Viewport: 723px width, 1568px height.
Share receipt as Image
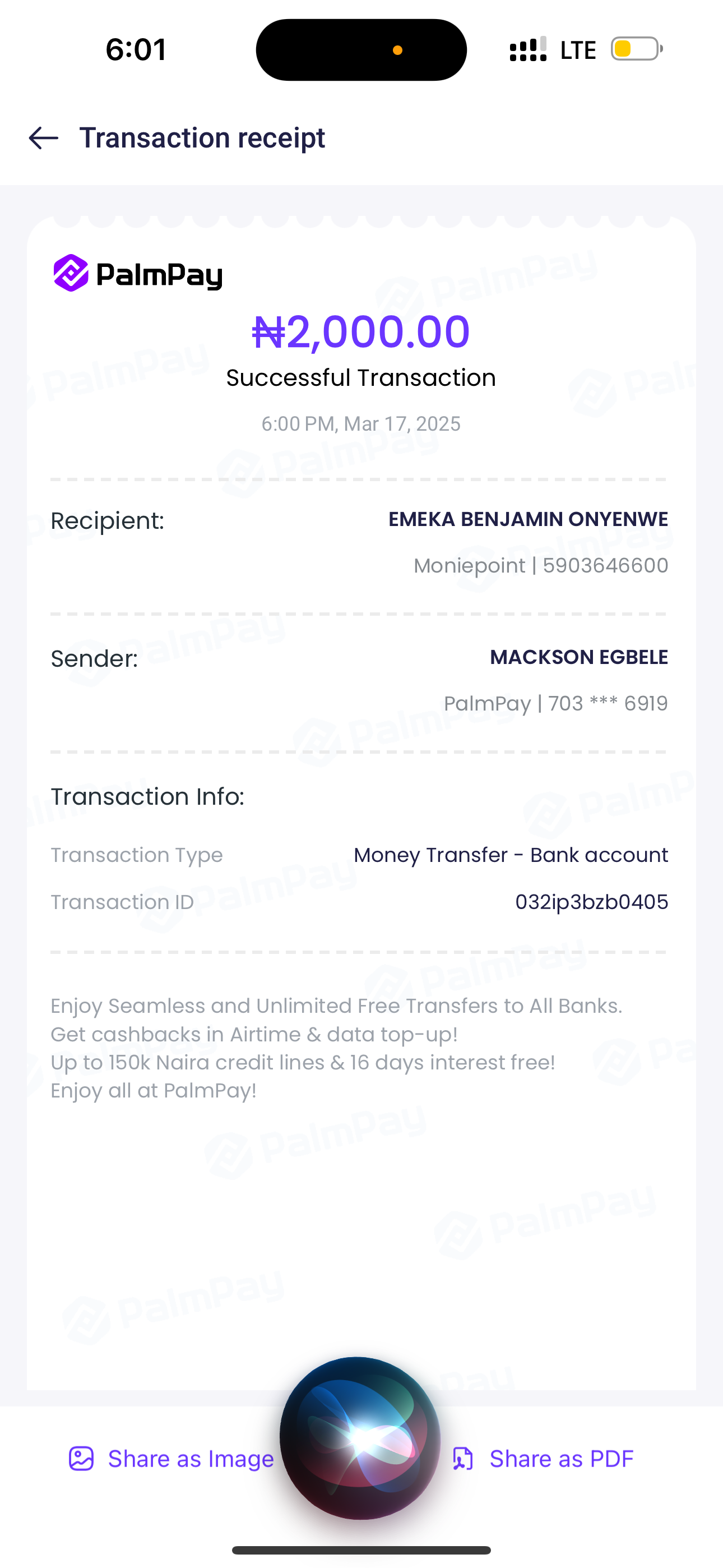coord(172,1459)
